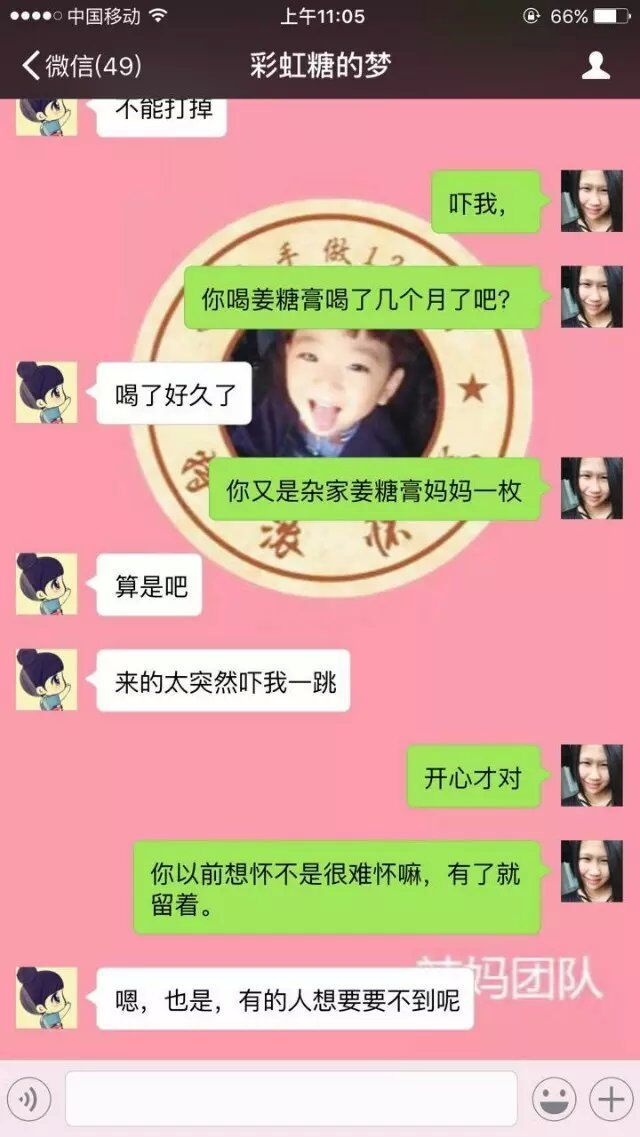
Task: Open the sender avatar beside 开心才对
Action: coord(591,775)
